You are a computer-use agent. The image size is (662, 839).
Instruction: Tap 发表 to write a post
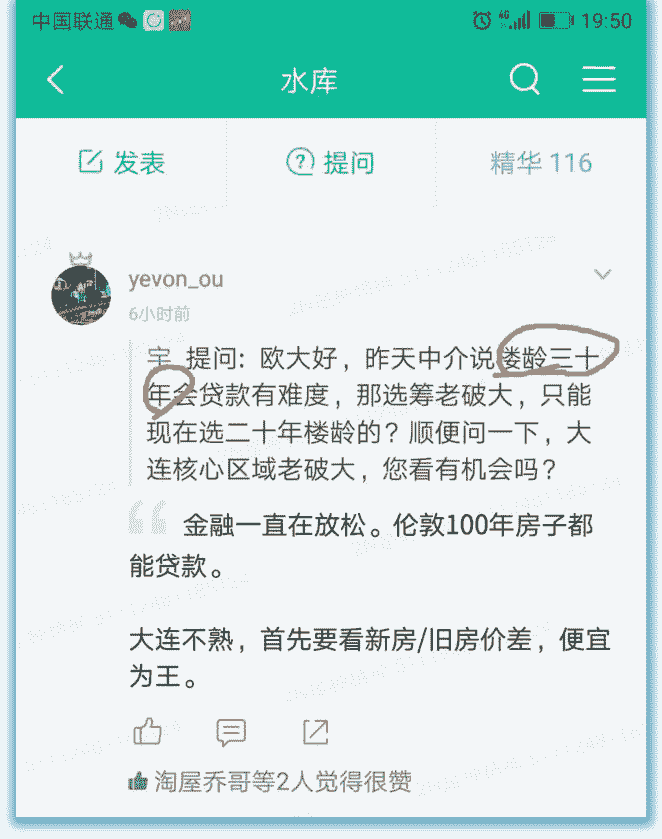click(x=122, y=163)
